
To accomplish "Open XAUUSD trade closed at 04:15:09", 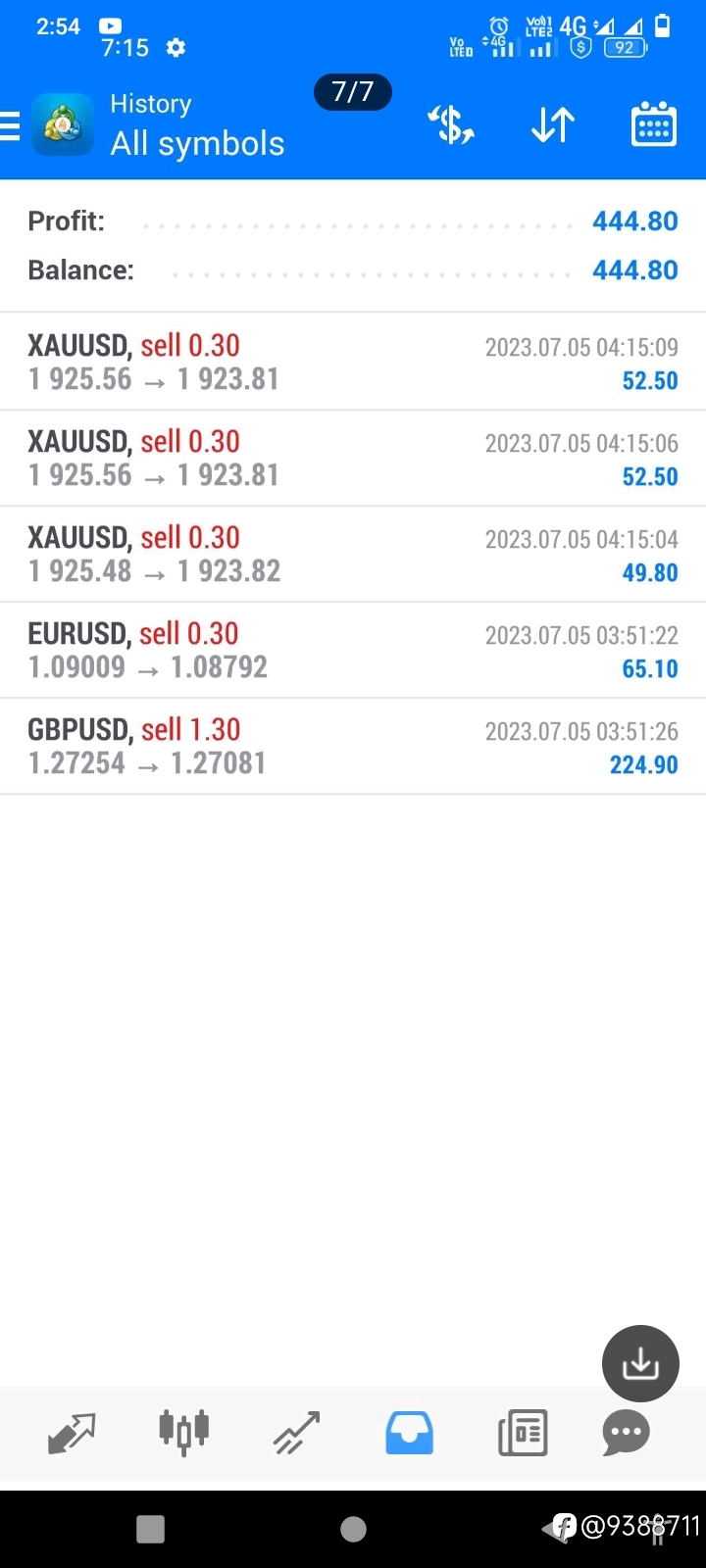I will (353, 362).
